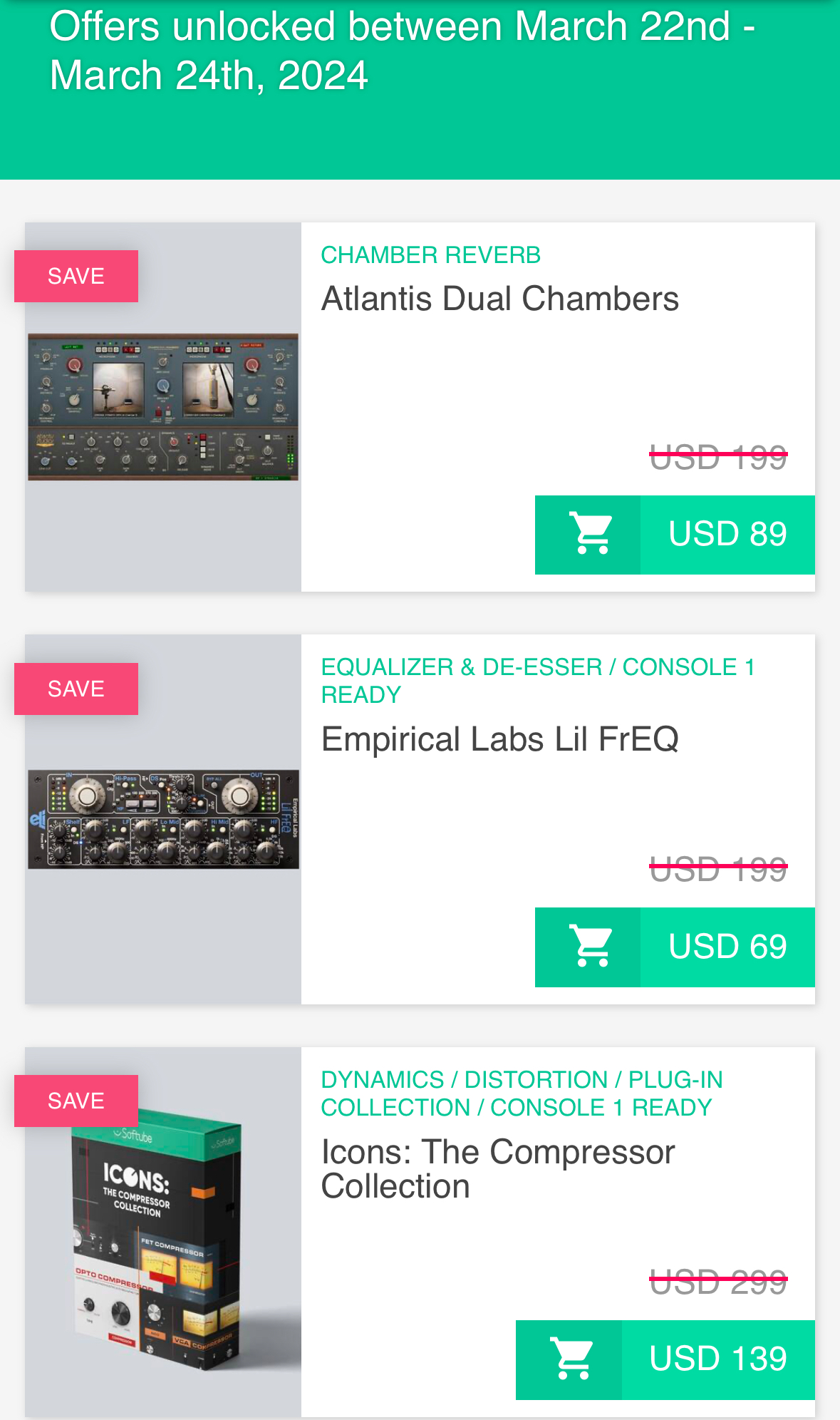Add Icons Compressor Collection to cart
This screenshot has height=1420, width=840.
tap(665, 1359)
